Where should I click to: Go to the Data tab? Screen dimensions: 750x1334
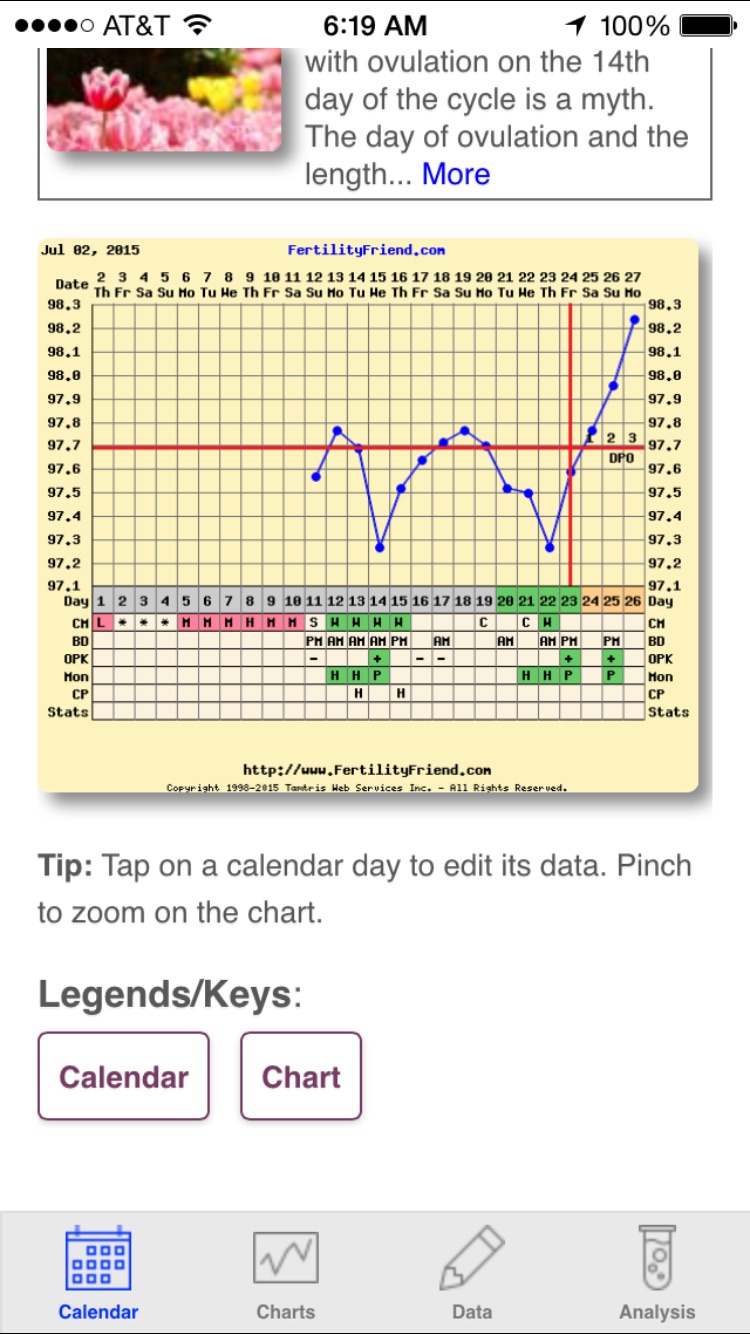click(471, 1272)
